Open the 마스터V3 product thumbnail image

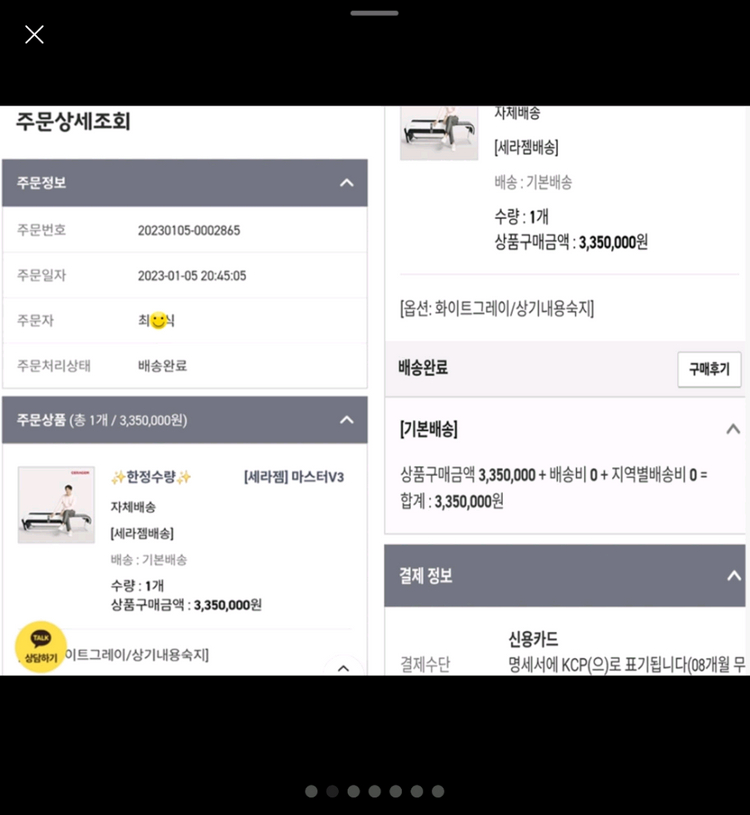56,505
